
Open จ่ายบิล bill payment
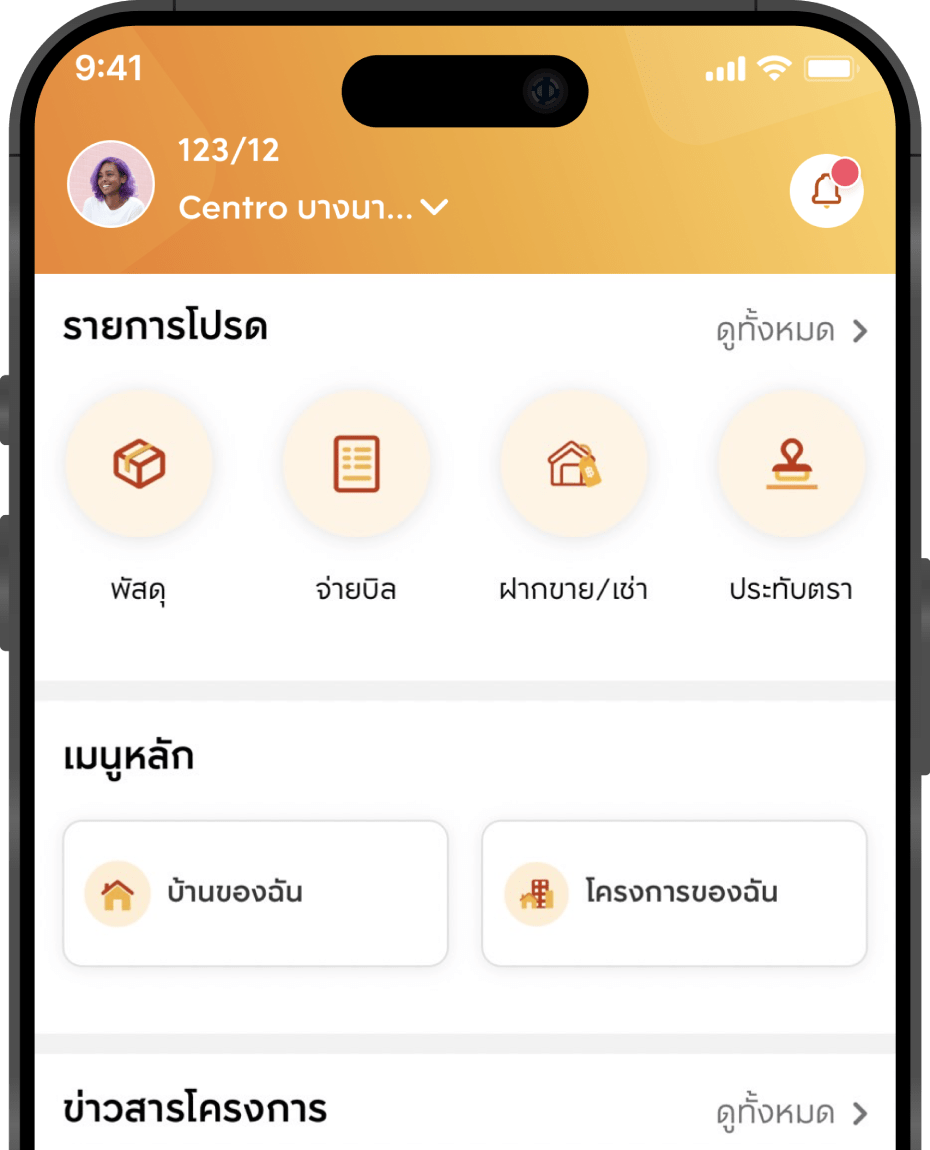pyautogui.click(x=356, y=465)
